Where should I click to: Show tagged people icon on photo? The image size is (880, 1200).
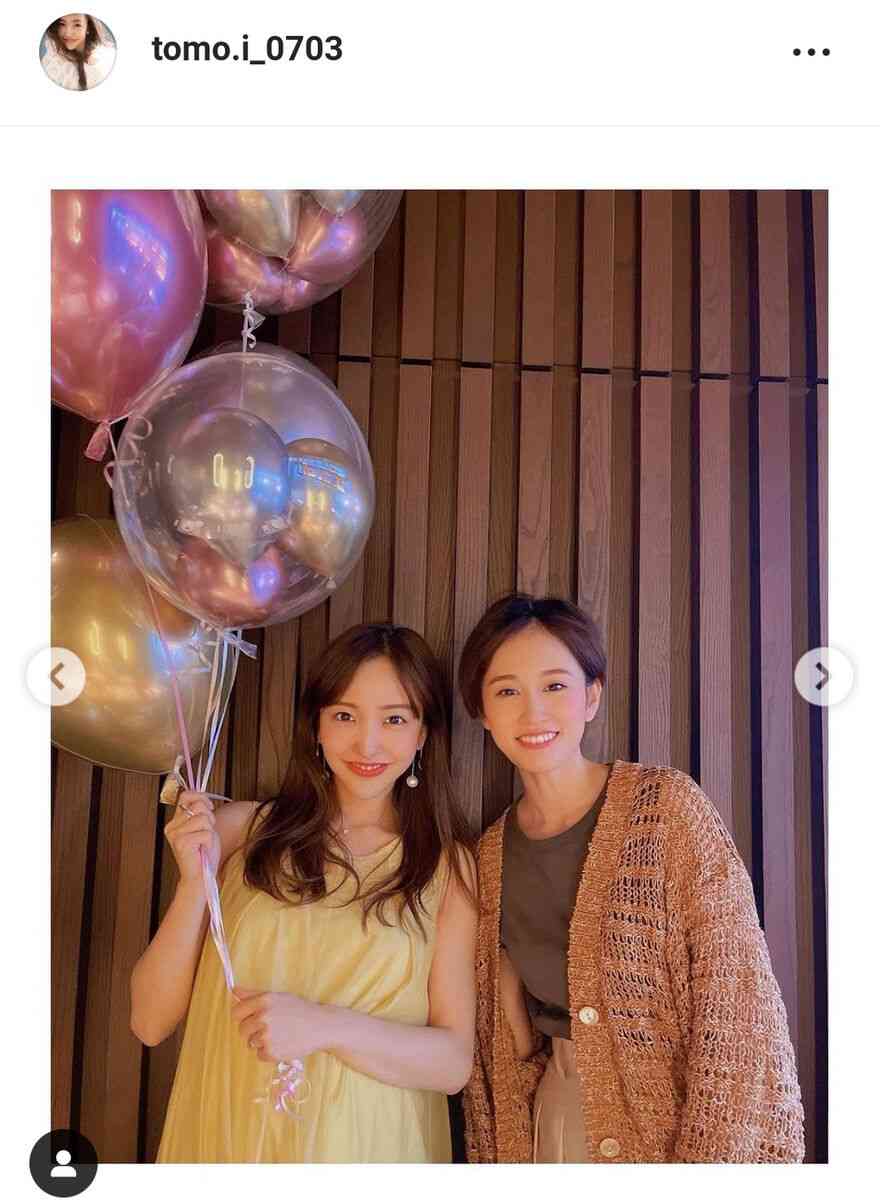[x=63, y=1163]
